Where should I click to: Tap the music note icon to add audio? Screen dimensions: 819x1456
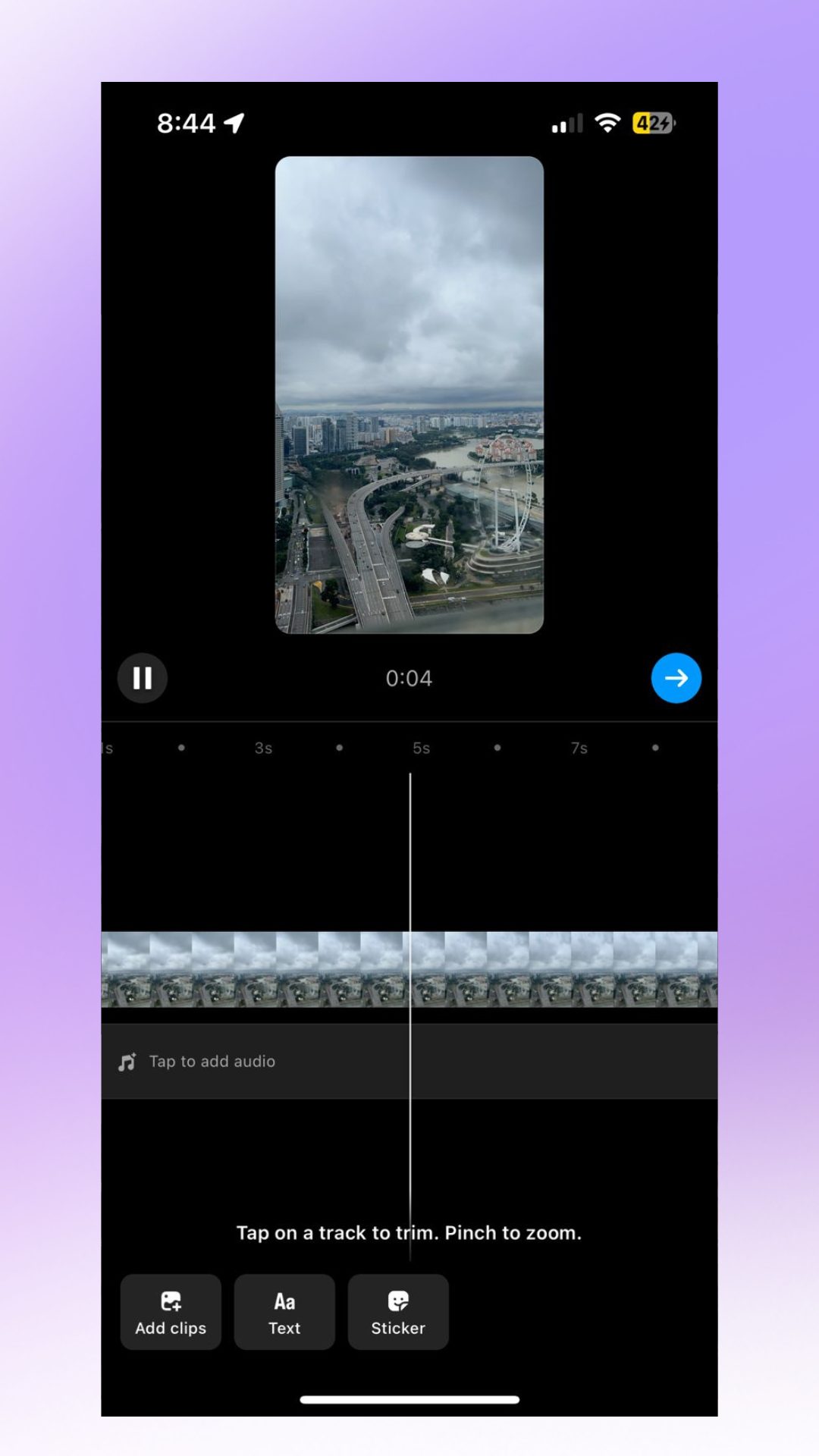click(127, 1061)
